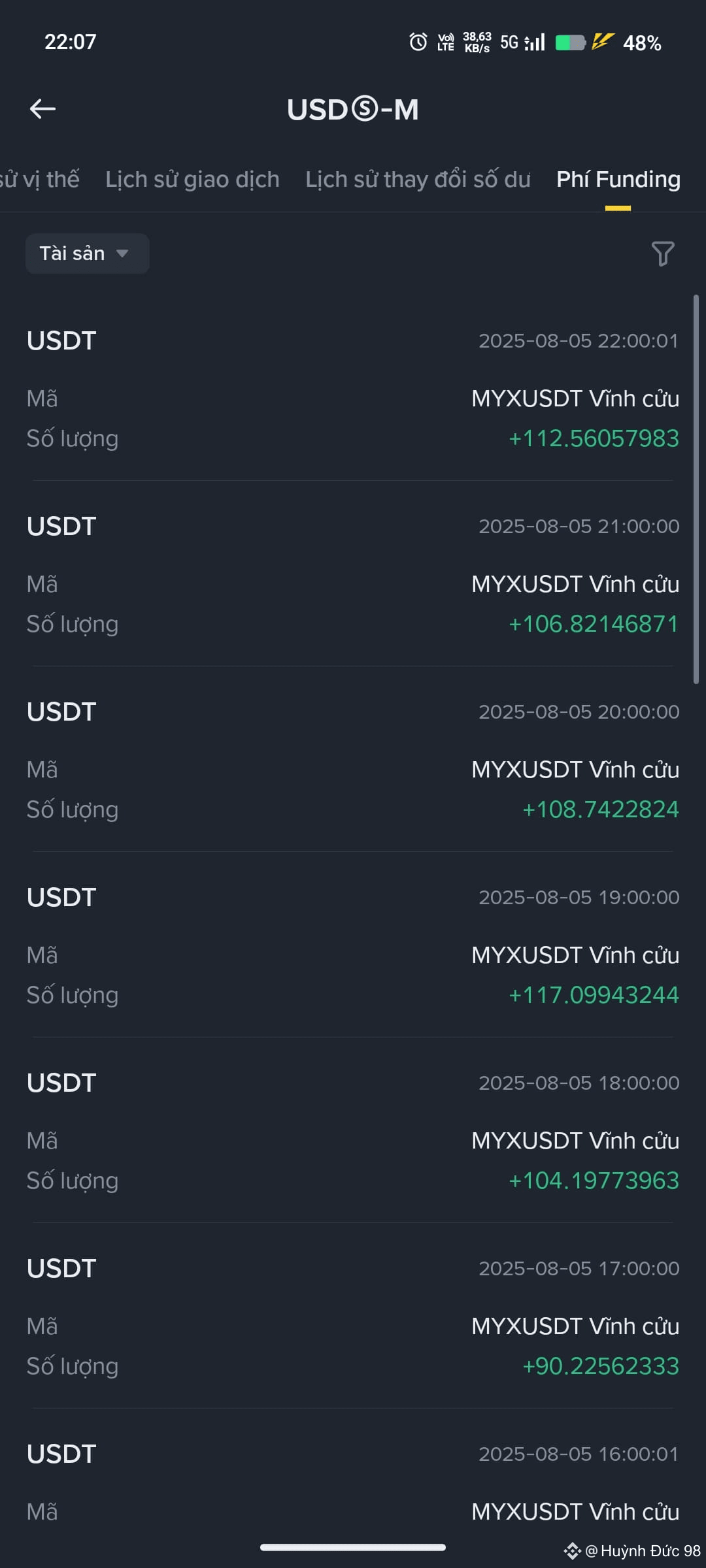This screenshot has height=1568, width=706.
Task: Expand the Tài sản dropdown
Action: point(87,253)
